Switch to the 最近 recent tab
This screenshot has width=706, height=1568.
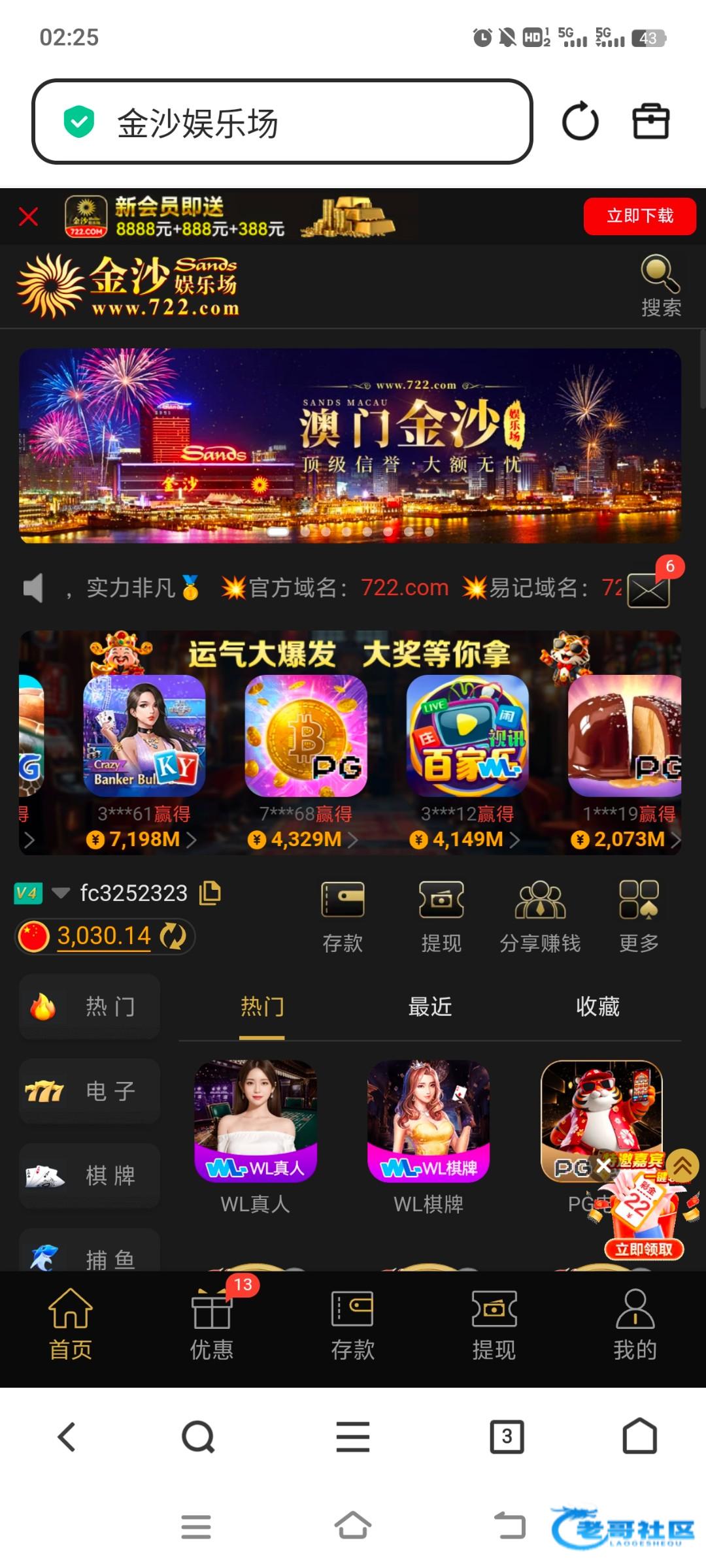429,1007
